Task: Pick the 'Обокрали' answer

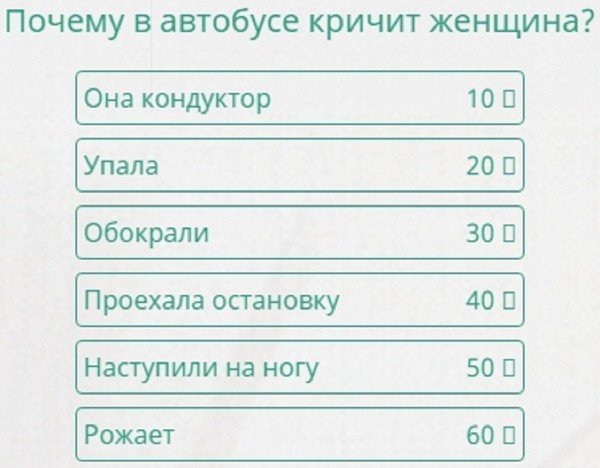Action: (299, 232)
